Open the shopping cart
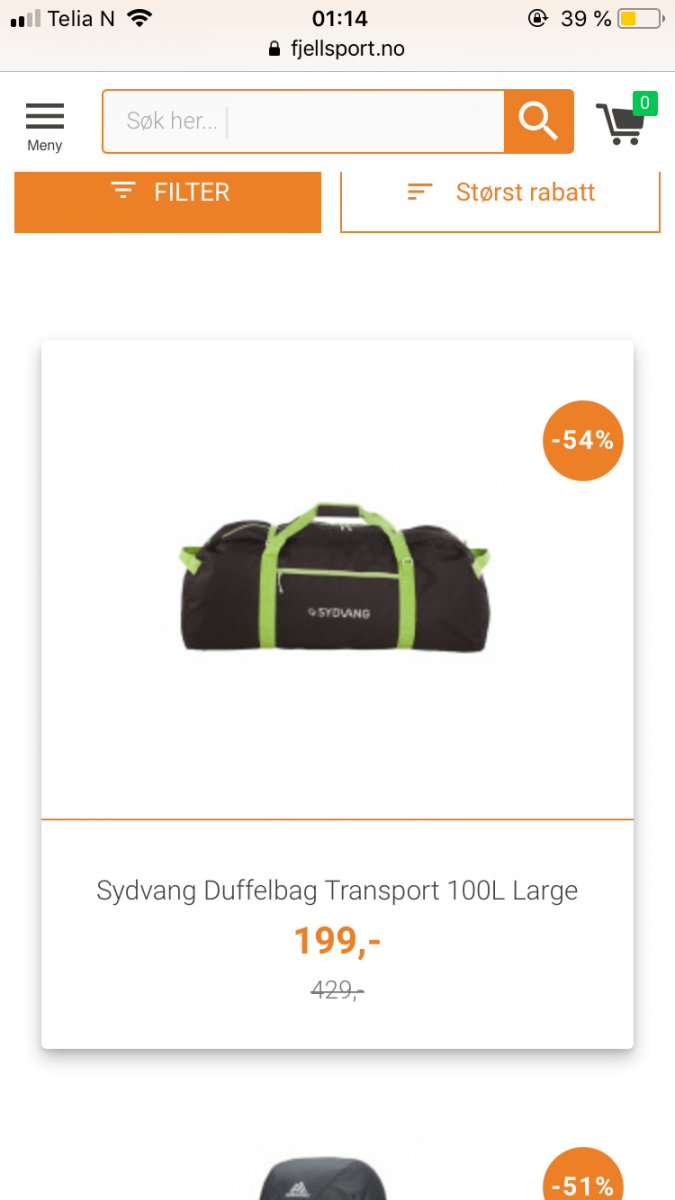 coord(624,124)
